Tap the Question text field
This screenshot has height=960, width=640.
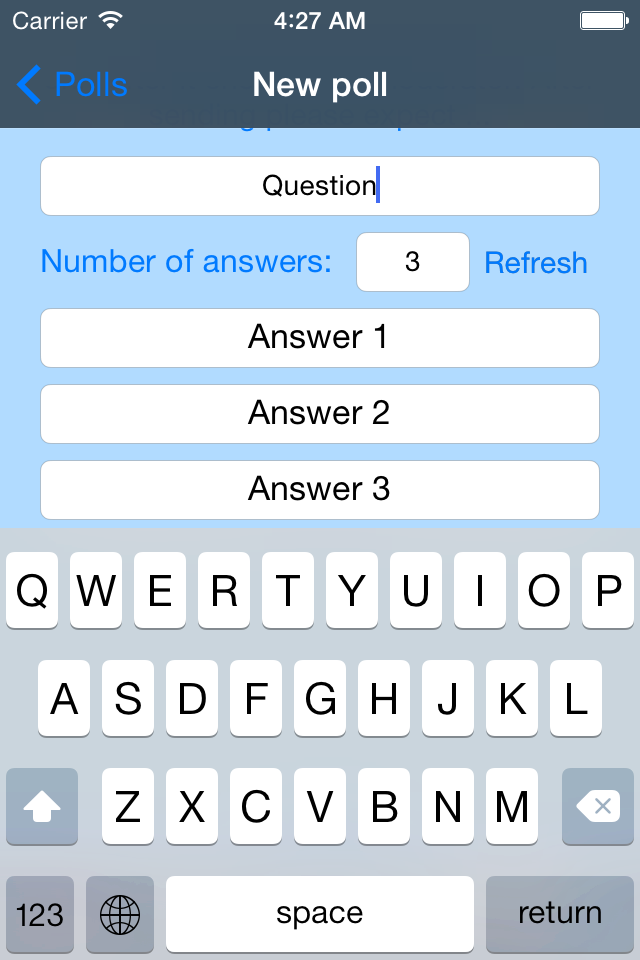(x=320, y=186)
